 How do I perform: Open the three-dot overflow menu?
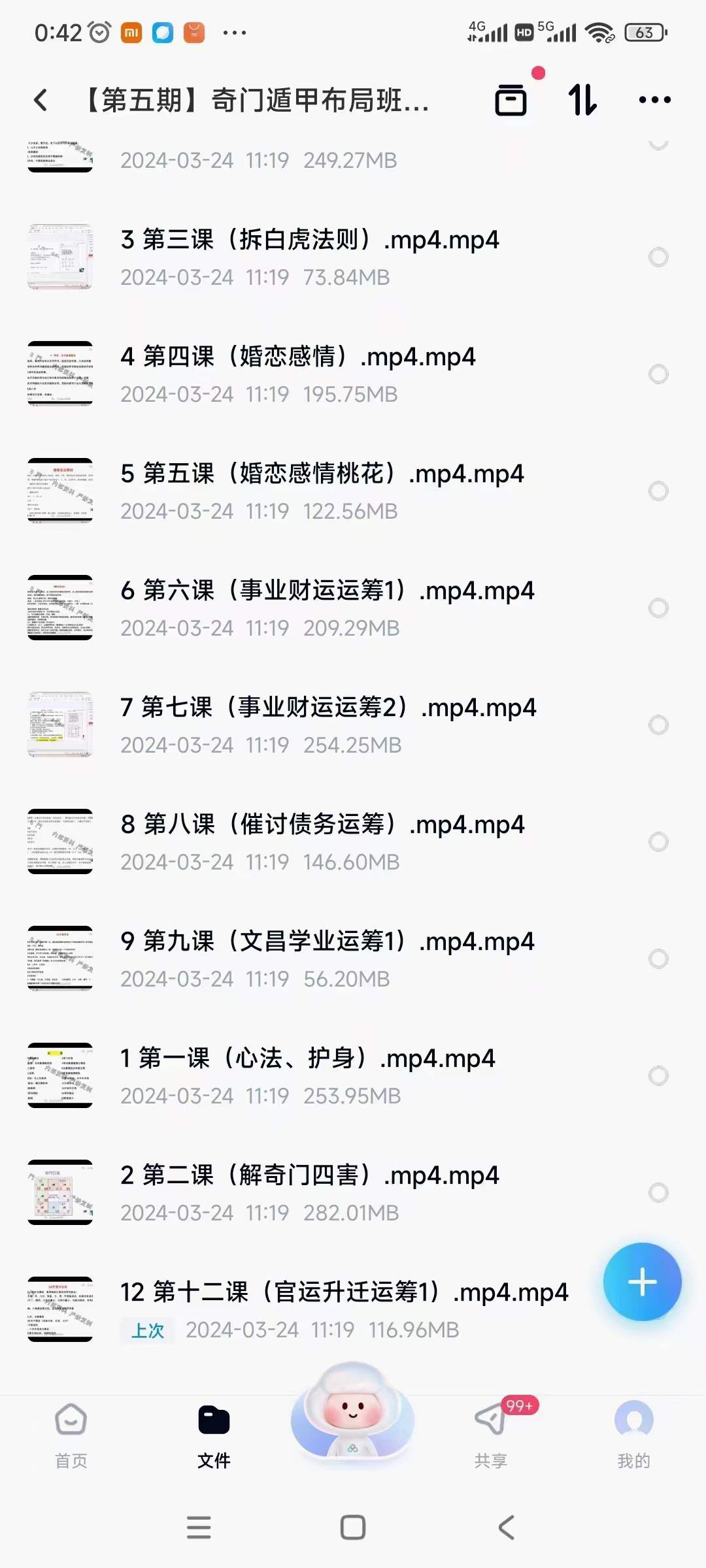pos(654,100)
